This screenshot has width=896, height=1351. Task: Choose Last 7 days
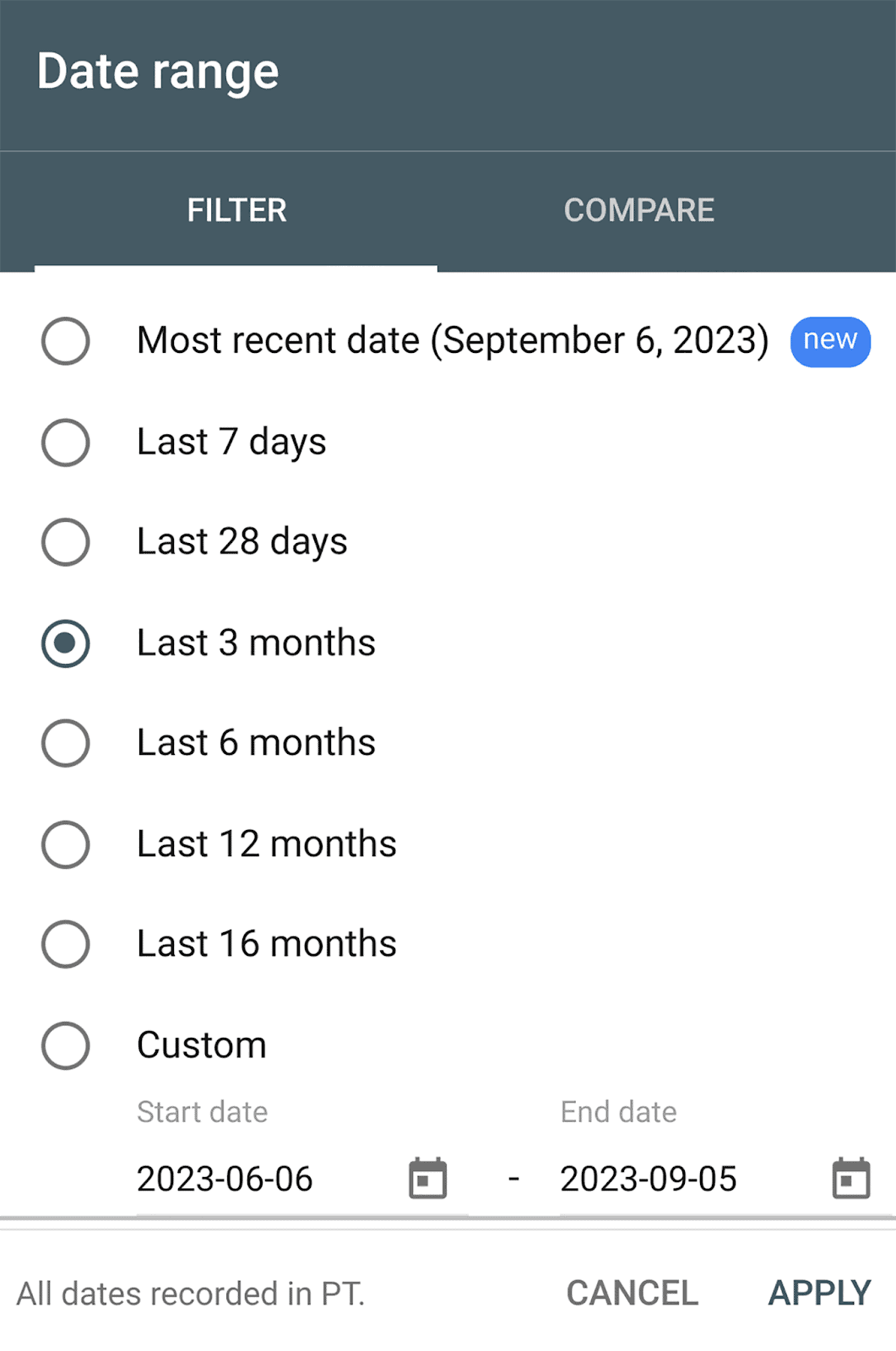click(66, 442)
